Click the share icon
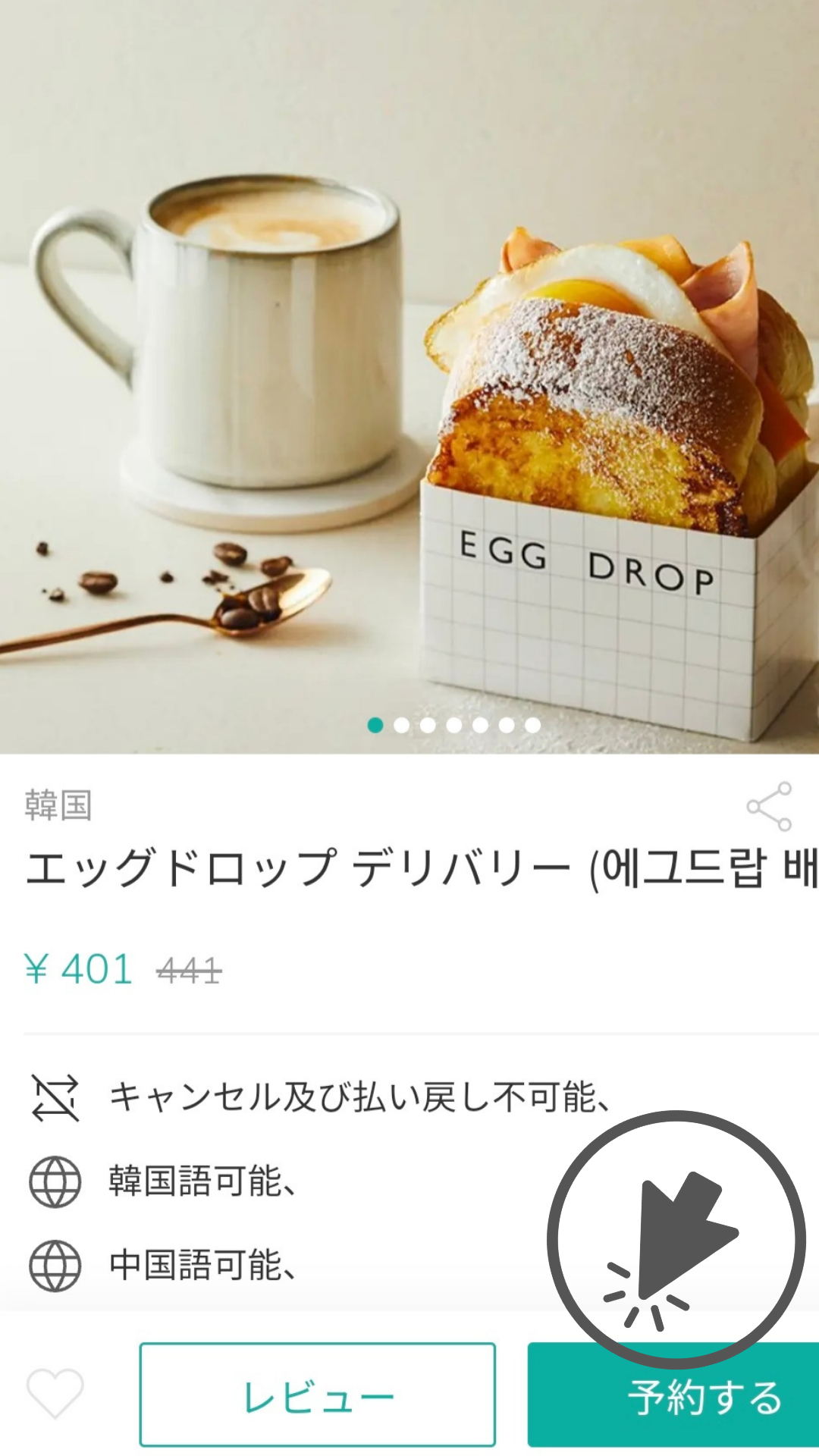This screenshot has width=819, height=1456. (769, 809)
